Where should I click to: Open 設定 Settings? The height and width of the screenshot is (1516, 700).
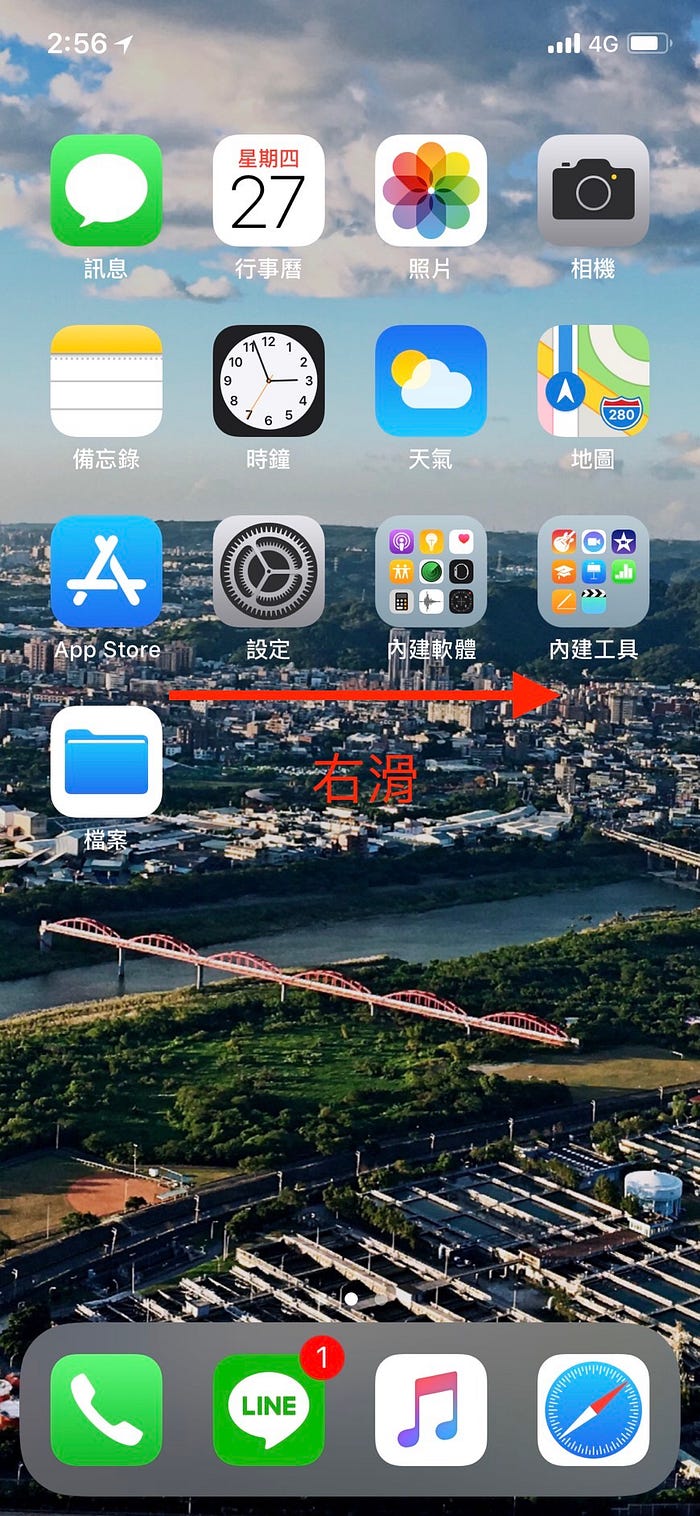tap(268, 571)
